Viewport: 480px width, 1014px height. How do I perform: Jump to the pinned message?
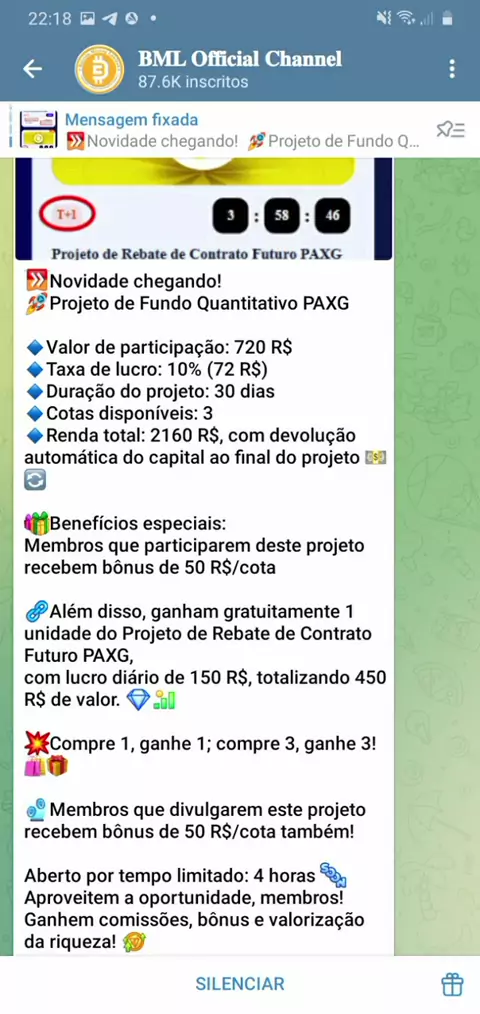220,130
